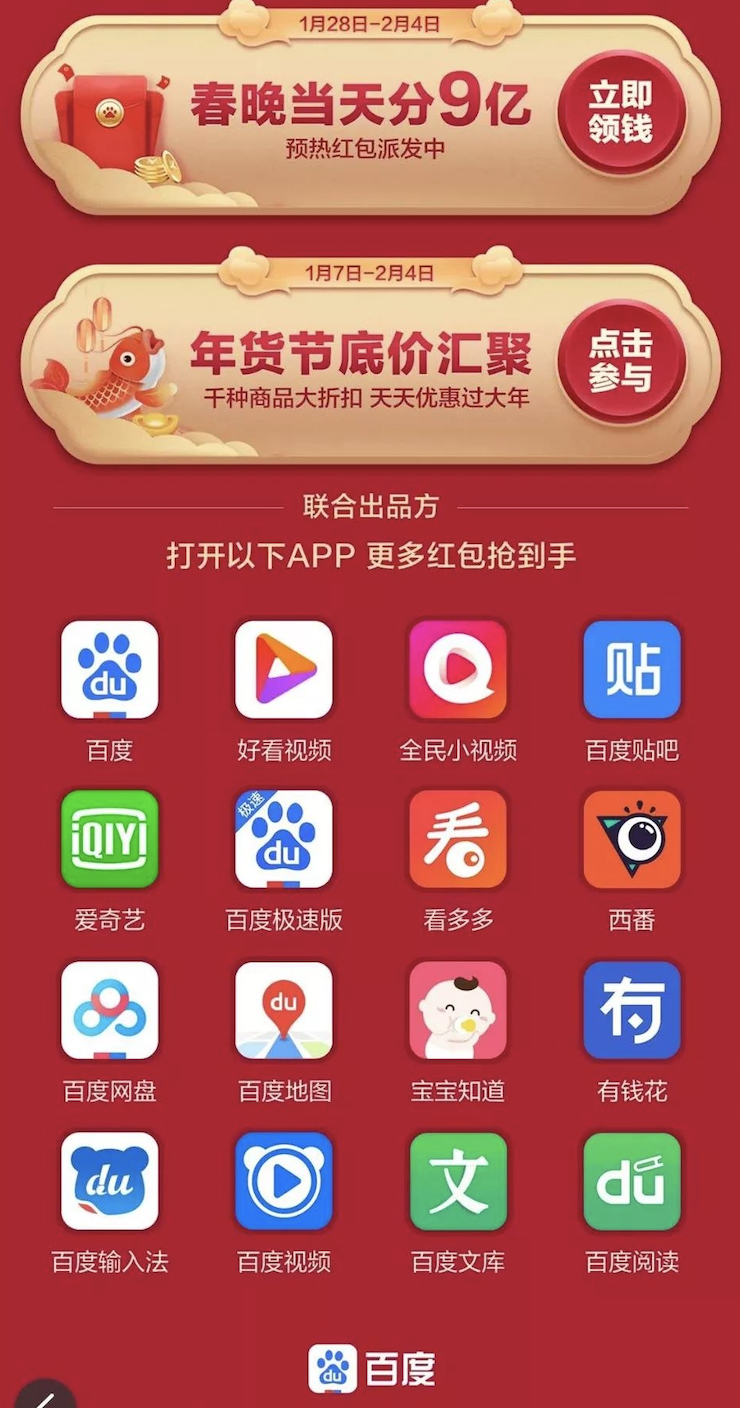
Task: Select the 百度阅读 app
Action: [x=632, y=1180]
